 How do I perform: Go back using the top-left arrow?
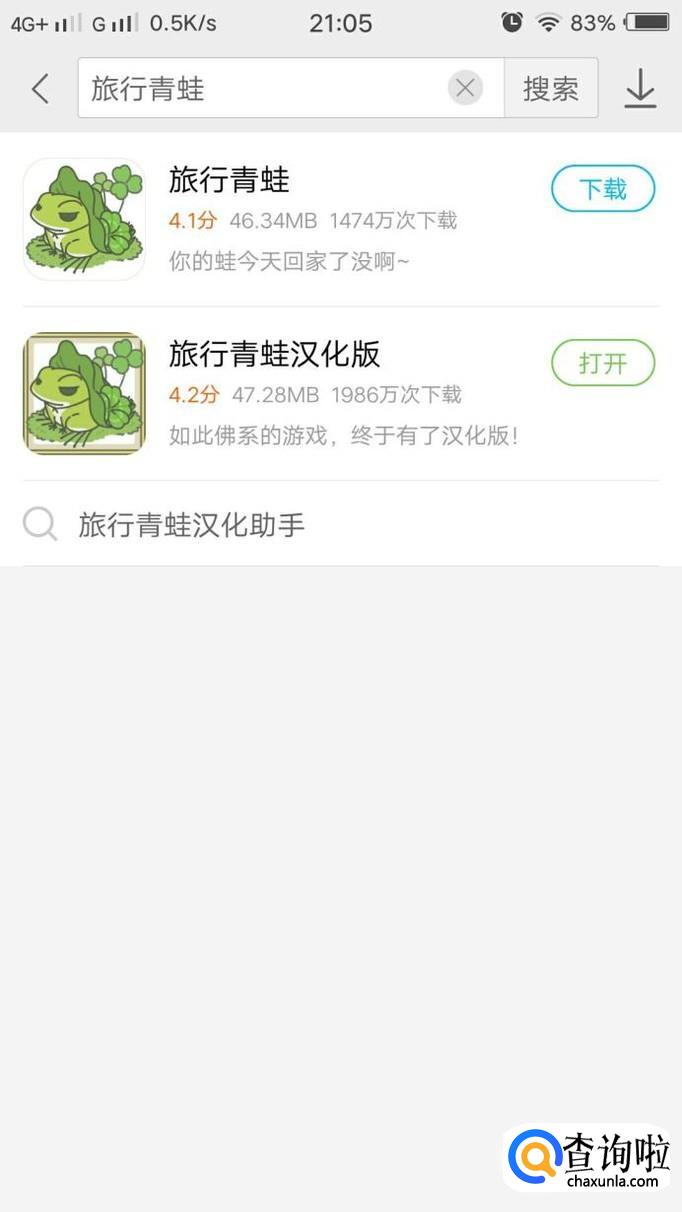pos(40,89)
